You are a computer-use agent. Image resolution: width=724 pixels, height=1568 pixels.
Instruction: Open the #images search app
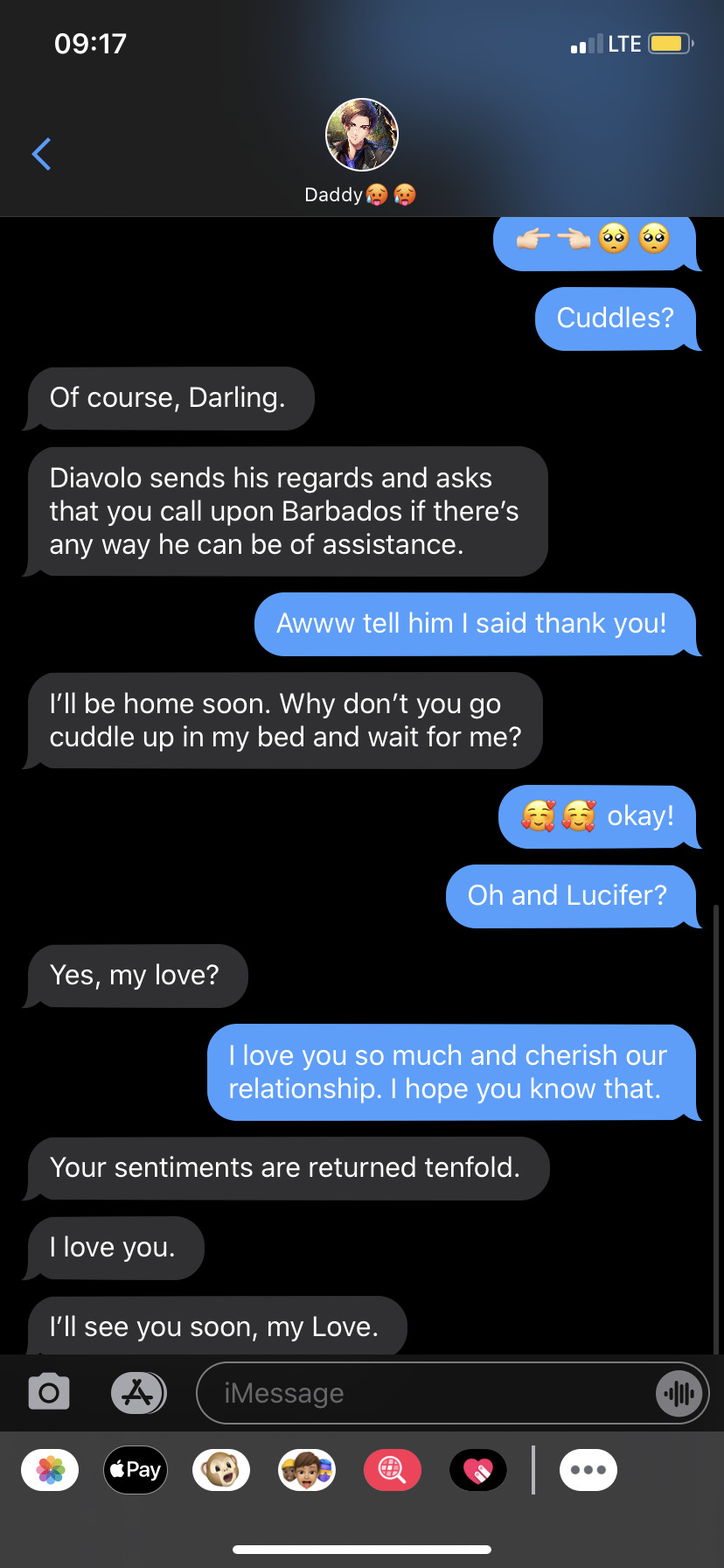click(392, 1470)
